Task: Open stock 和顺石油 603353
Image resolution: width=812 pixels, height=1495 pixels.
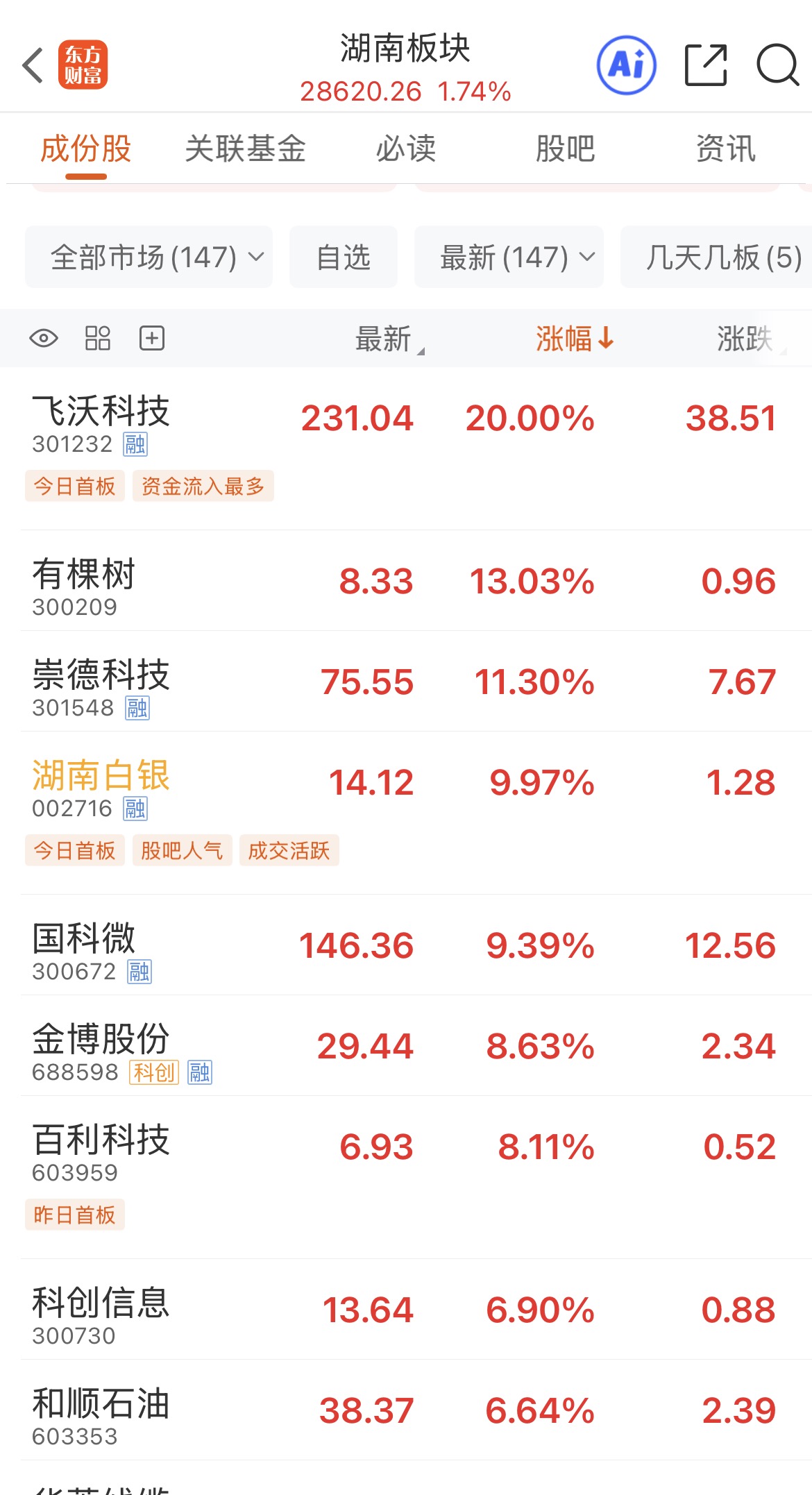Action: click(101, 1414)
